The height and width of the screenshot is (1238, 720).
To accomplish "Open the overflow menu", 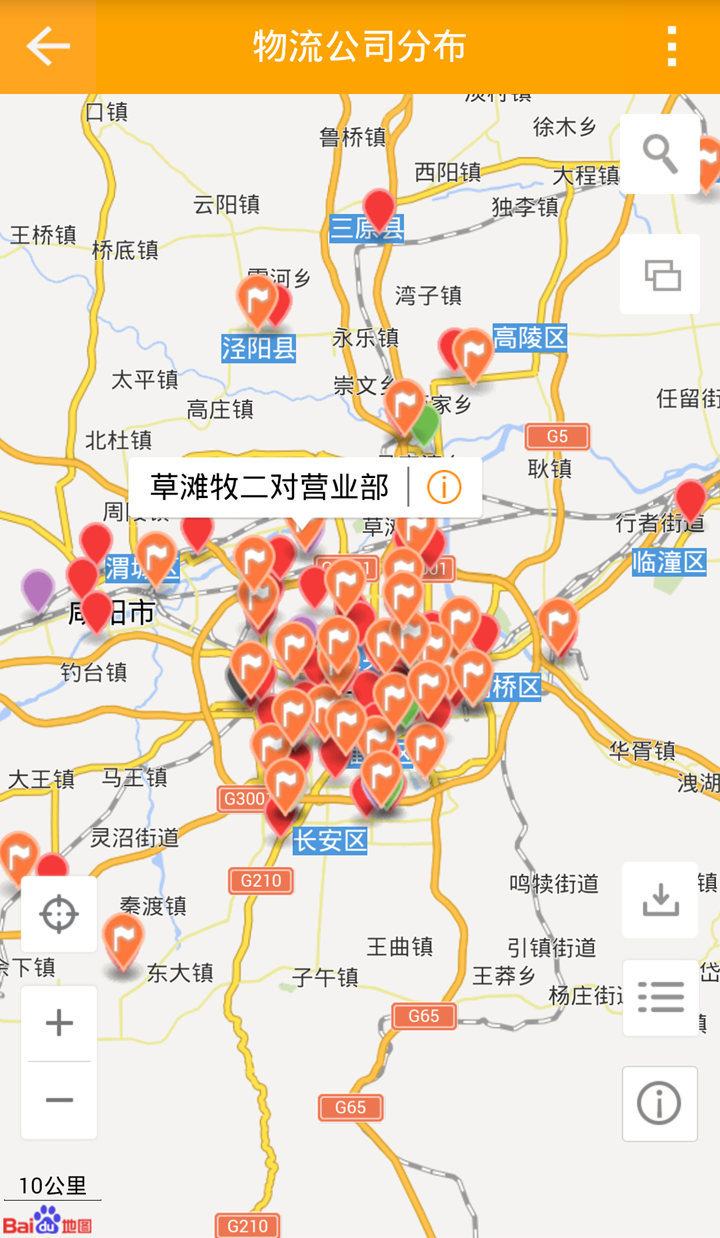I will pos(671,46).
